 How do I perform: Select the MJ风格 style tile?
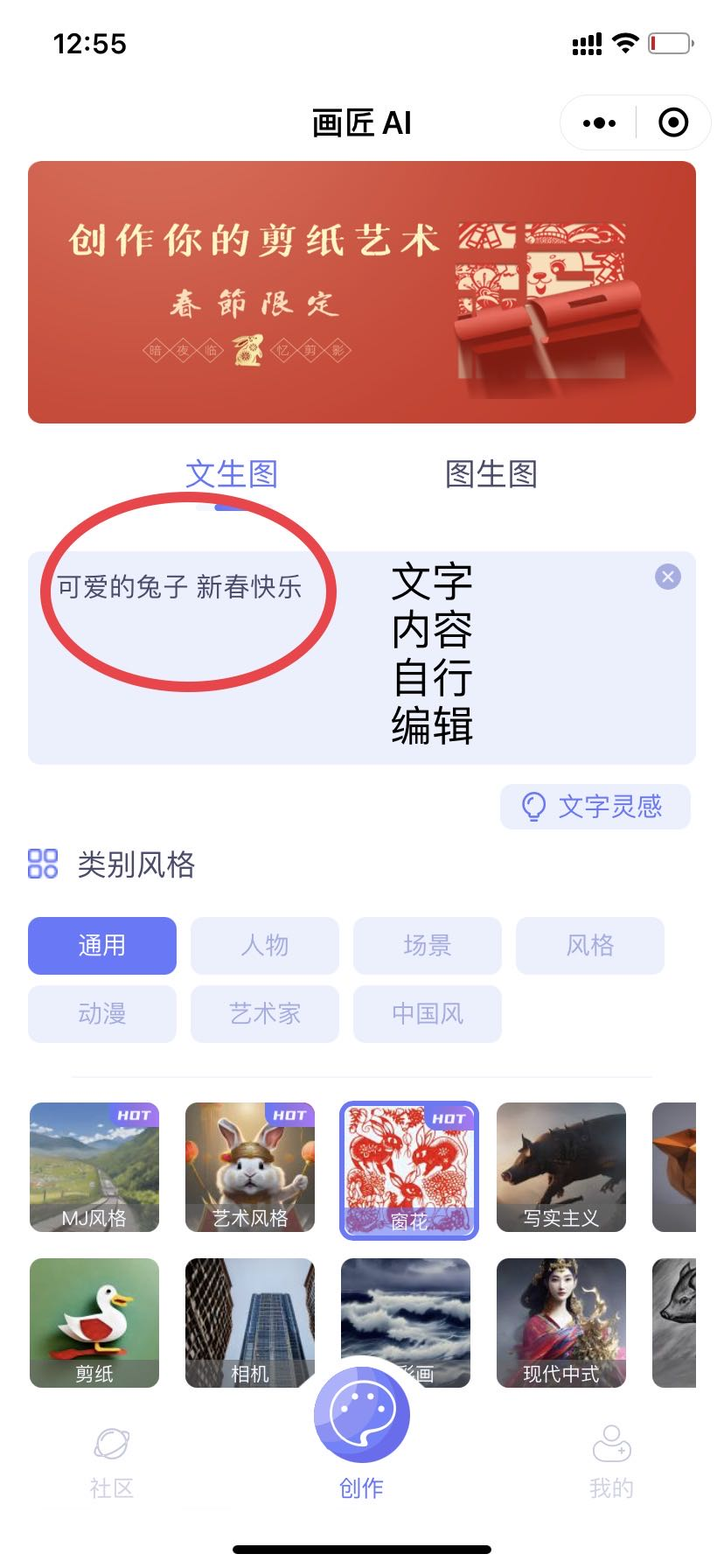[x=94, y=1167]
